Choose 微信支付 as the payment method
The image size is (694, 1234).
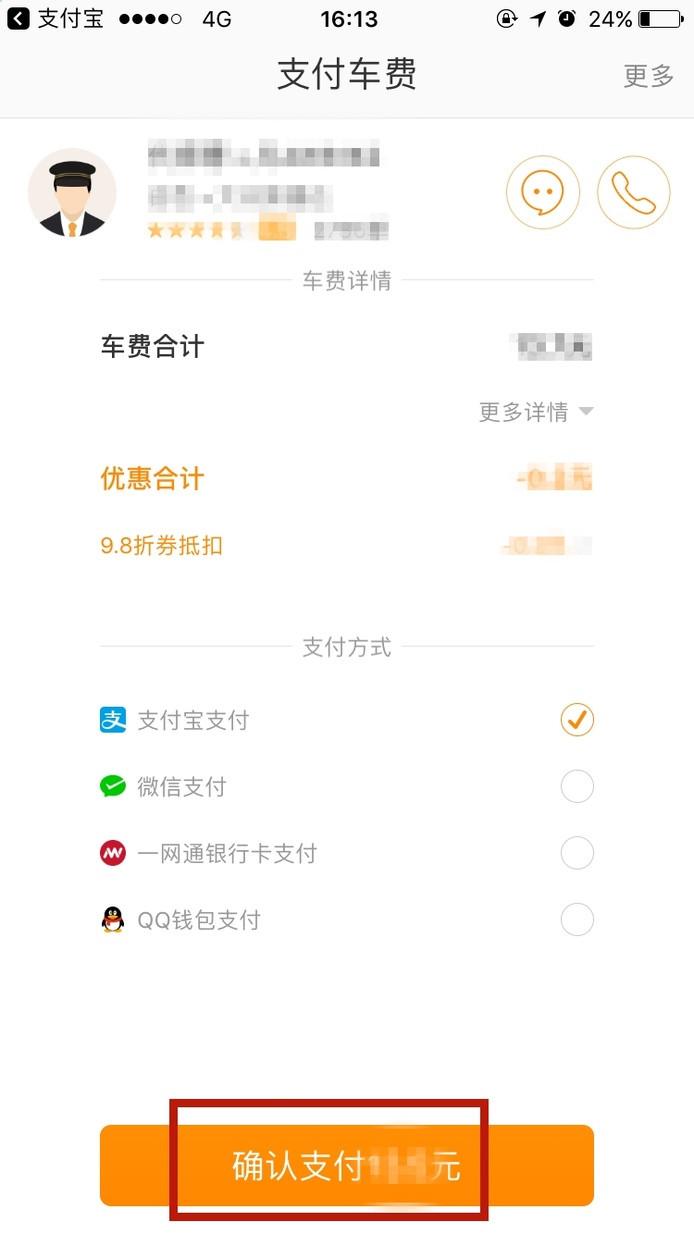[346, 787]
